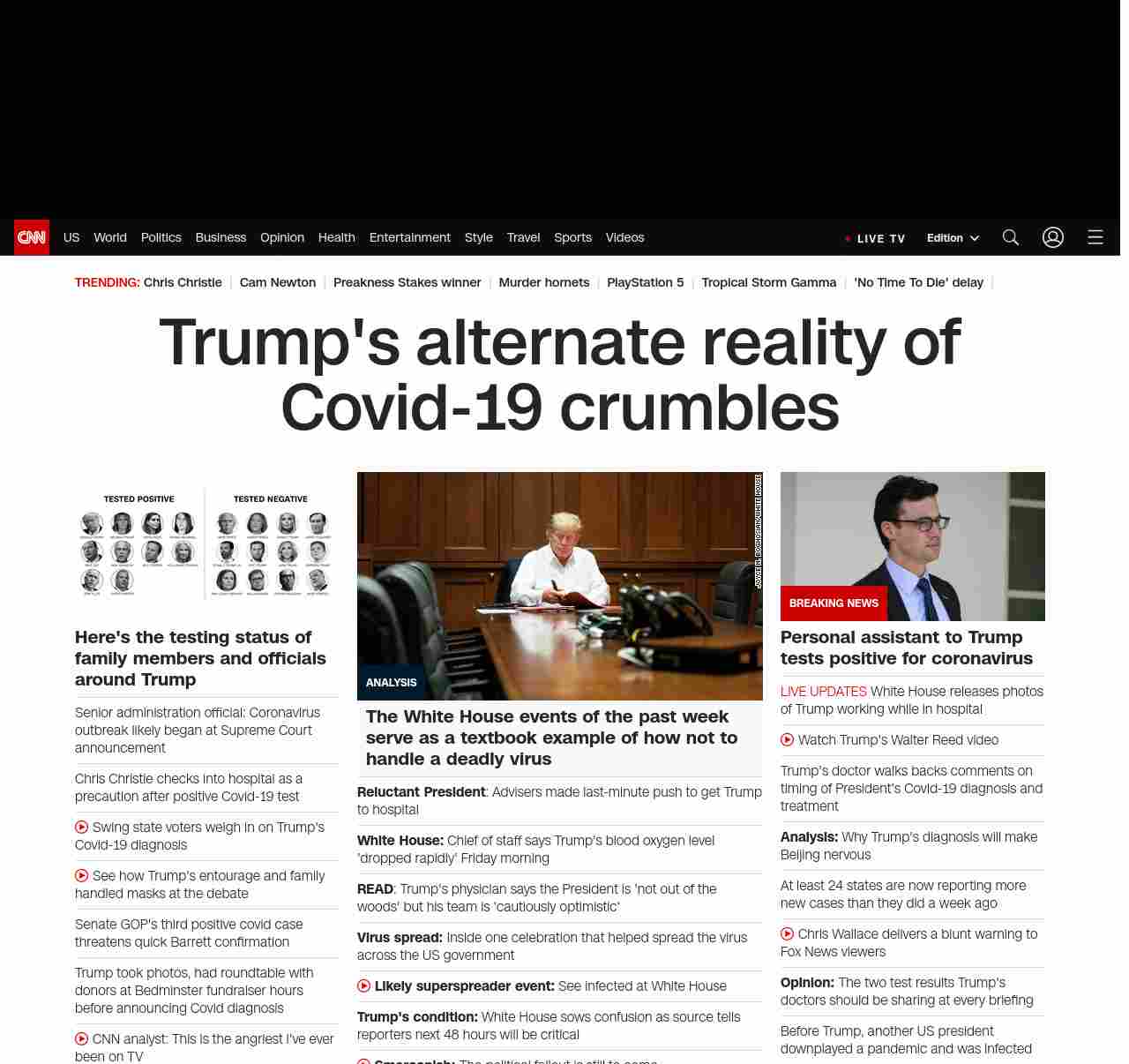Go to the Business section

221,238
